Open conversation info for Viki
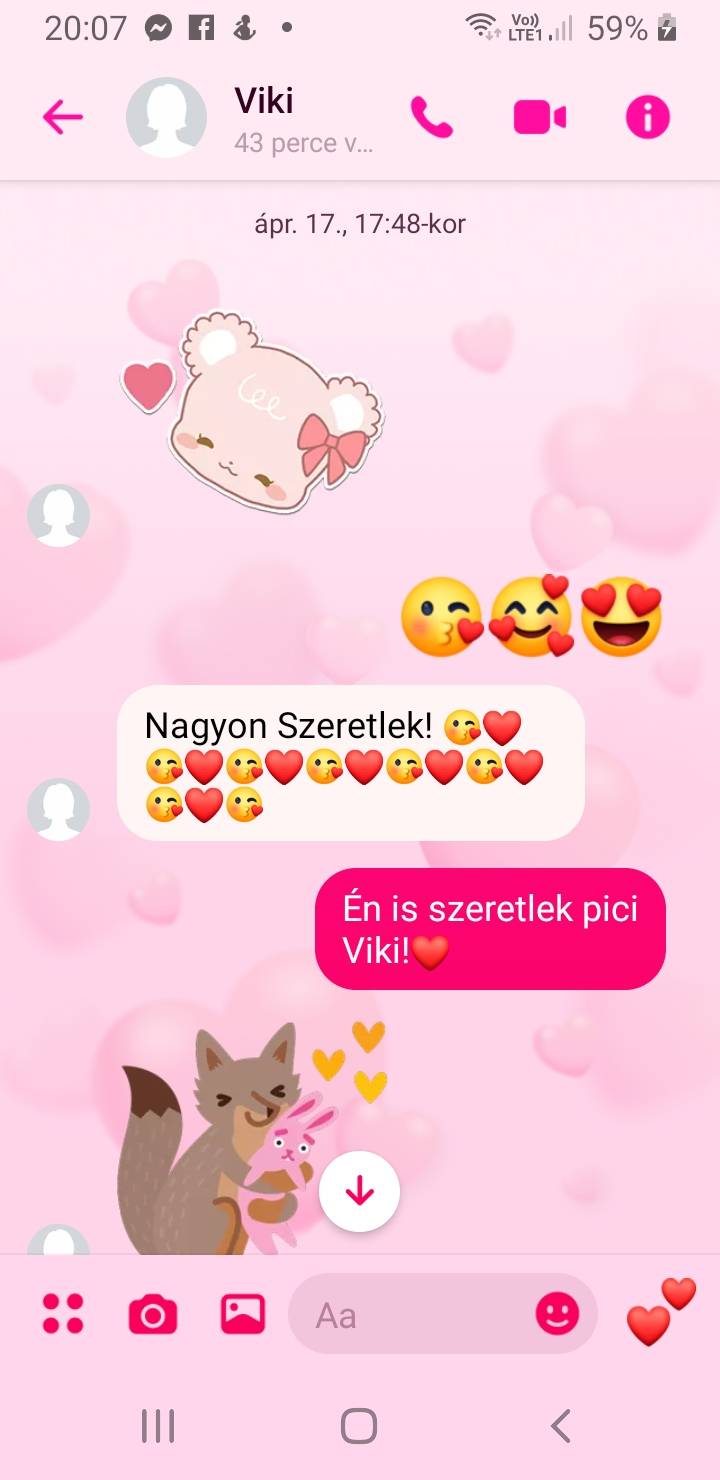Viewport: 720px width, 1480px height. pos(648,118)
